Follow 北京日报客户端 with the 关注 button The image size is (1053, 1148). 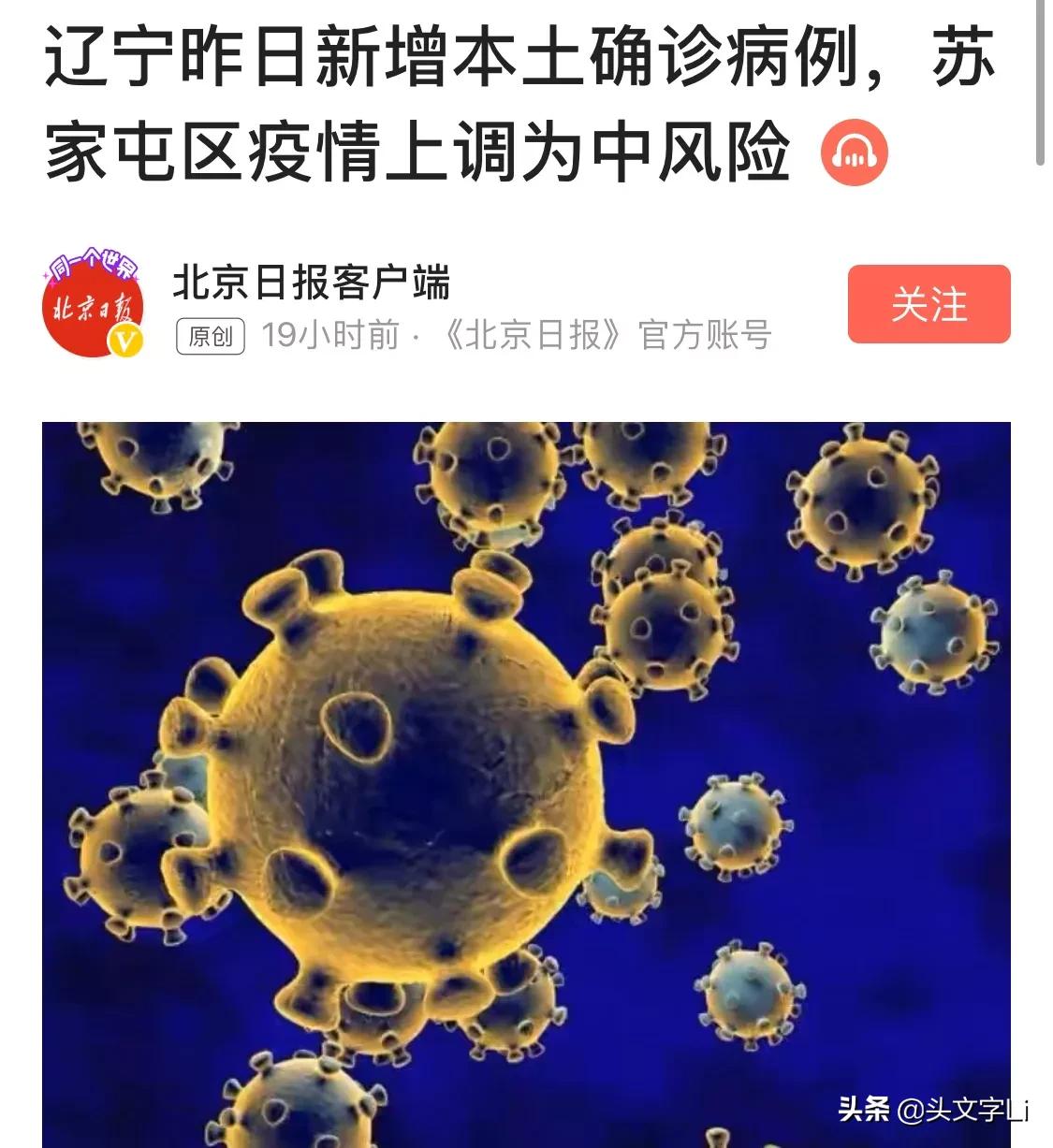[929, 304]
